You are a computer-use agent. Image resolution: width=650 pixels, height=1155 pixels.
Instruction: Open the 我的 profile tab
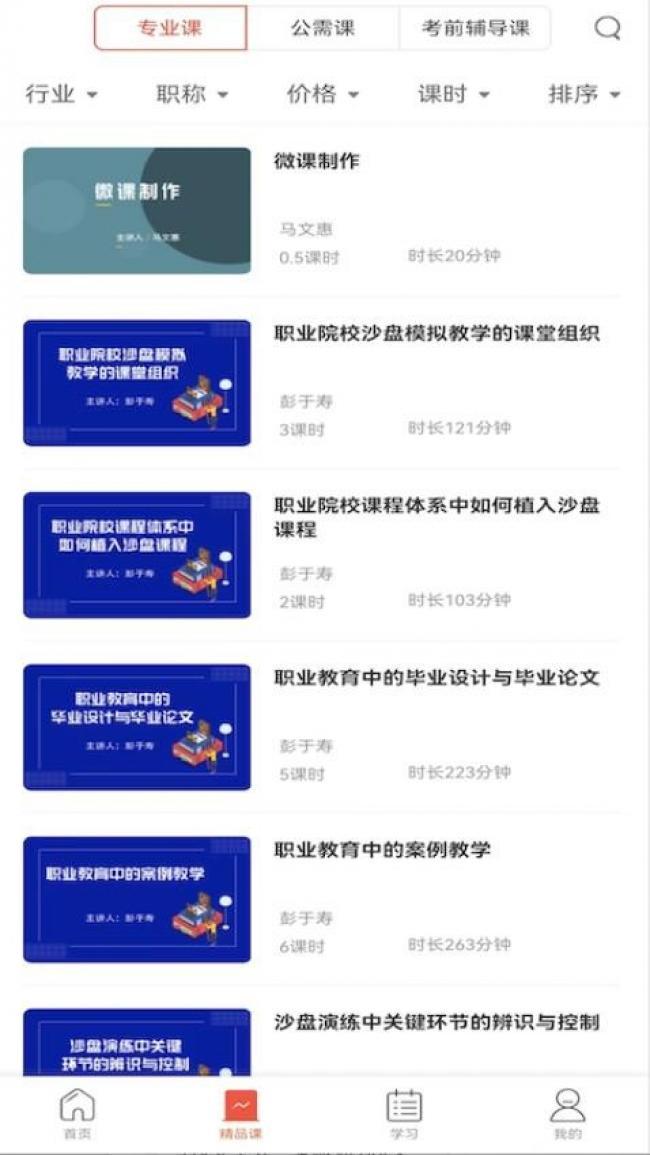567,1114
